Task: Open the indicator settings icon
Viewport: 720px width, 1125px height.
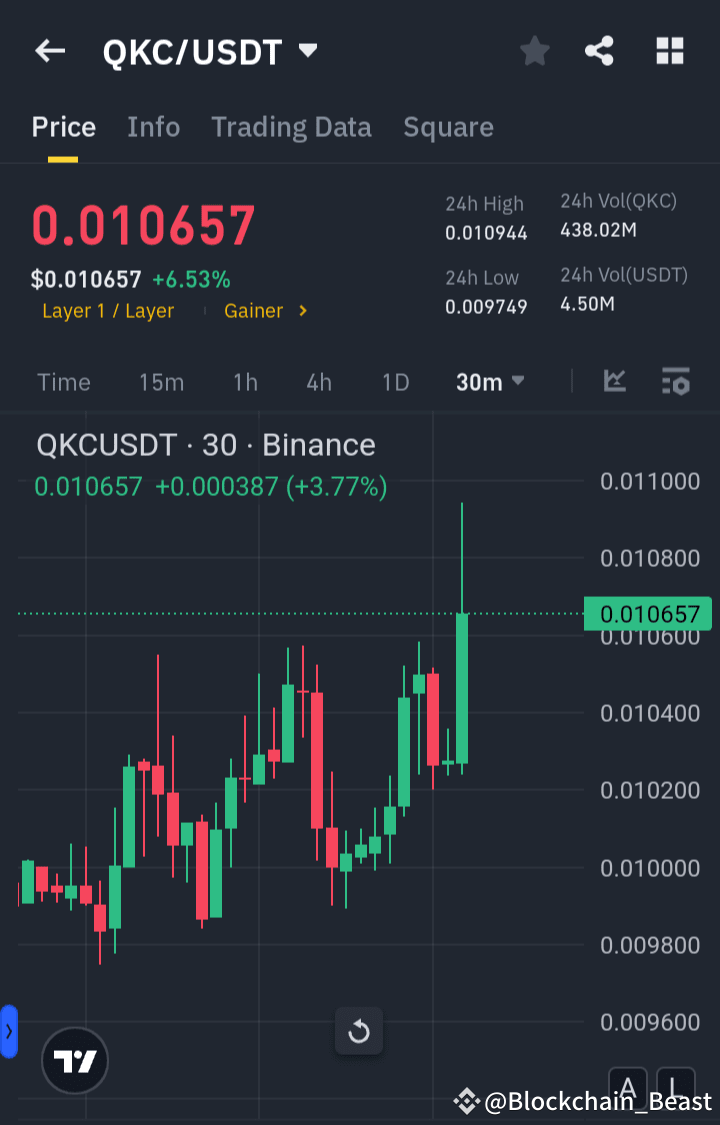Action: pos(675,381)
